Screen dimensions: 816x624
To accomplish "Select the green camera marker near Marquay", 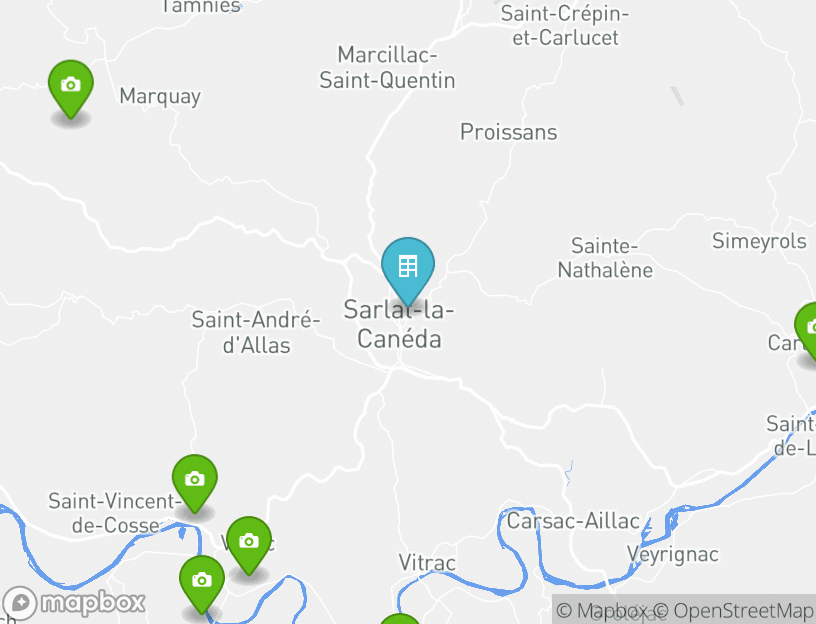I will [70, 86].
